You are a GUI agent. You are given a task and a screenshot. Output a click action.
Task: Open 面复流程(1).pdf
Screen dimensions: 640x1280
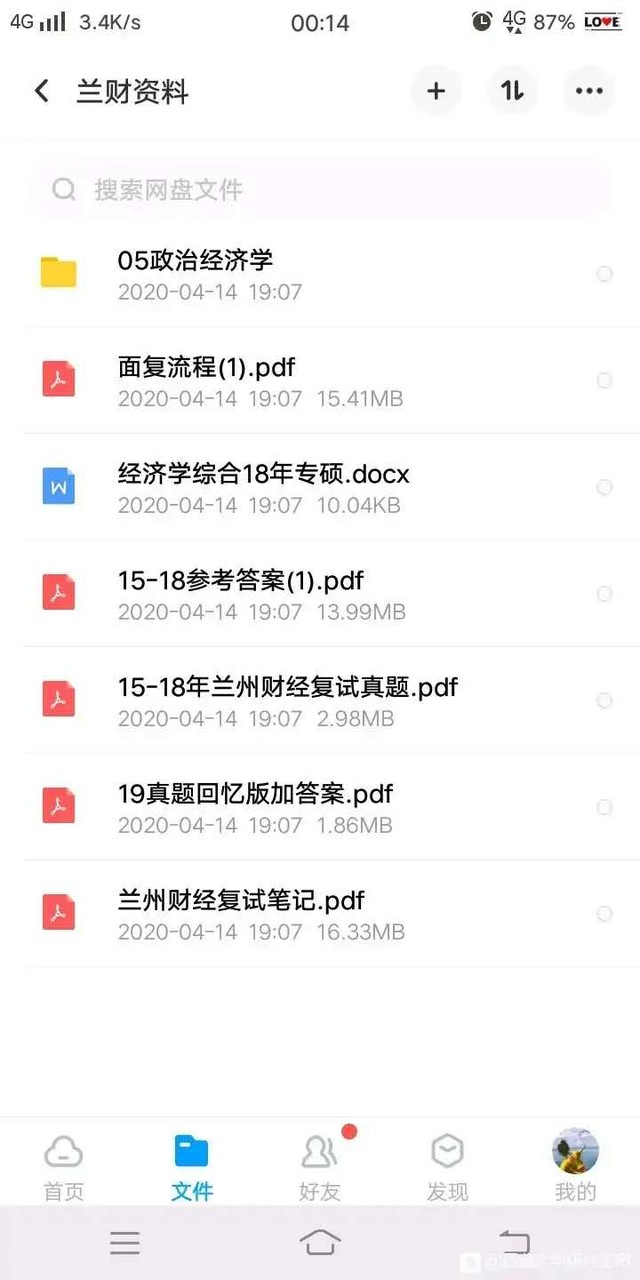(320, 380)
